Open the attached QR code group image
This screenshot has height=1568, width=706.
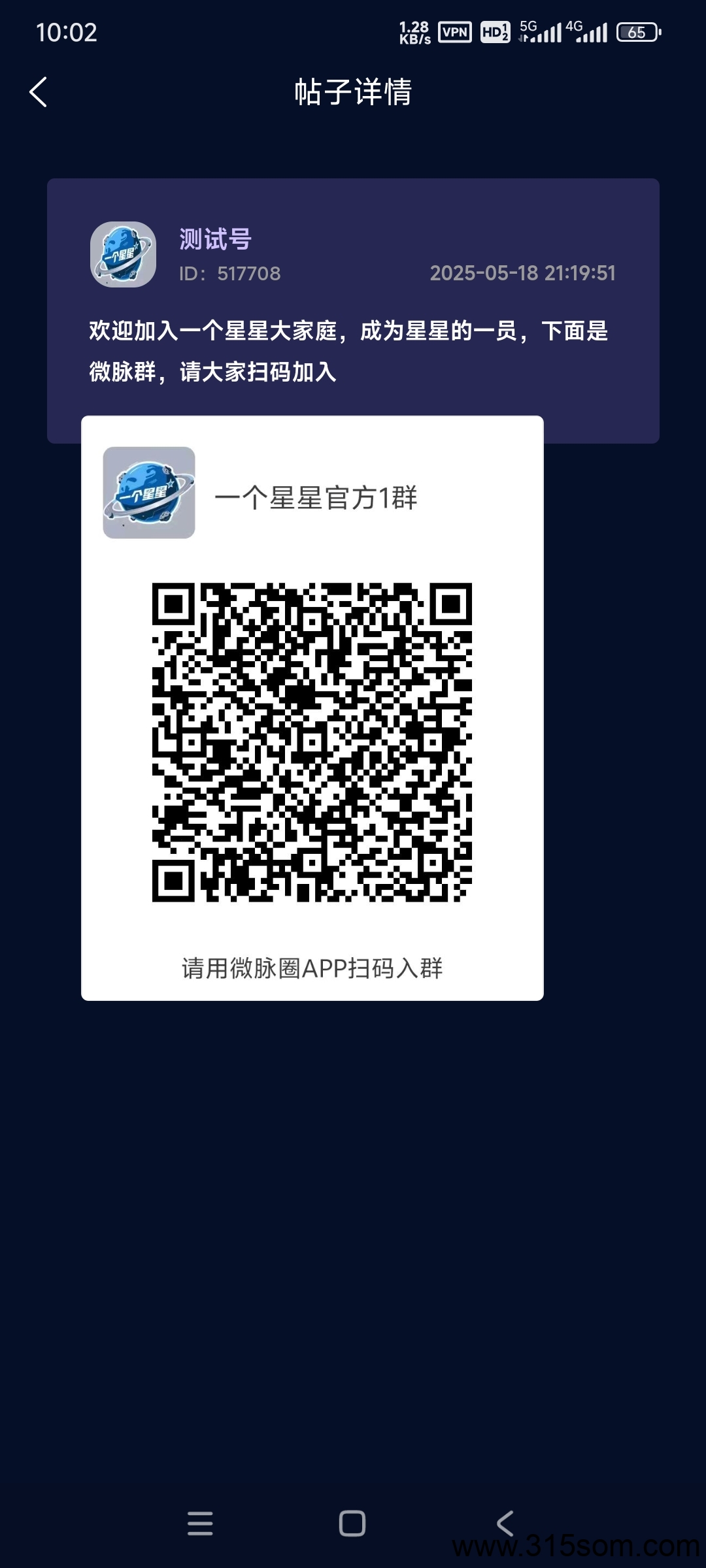312,708
